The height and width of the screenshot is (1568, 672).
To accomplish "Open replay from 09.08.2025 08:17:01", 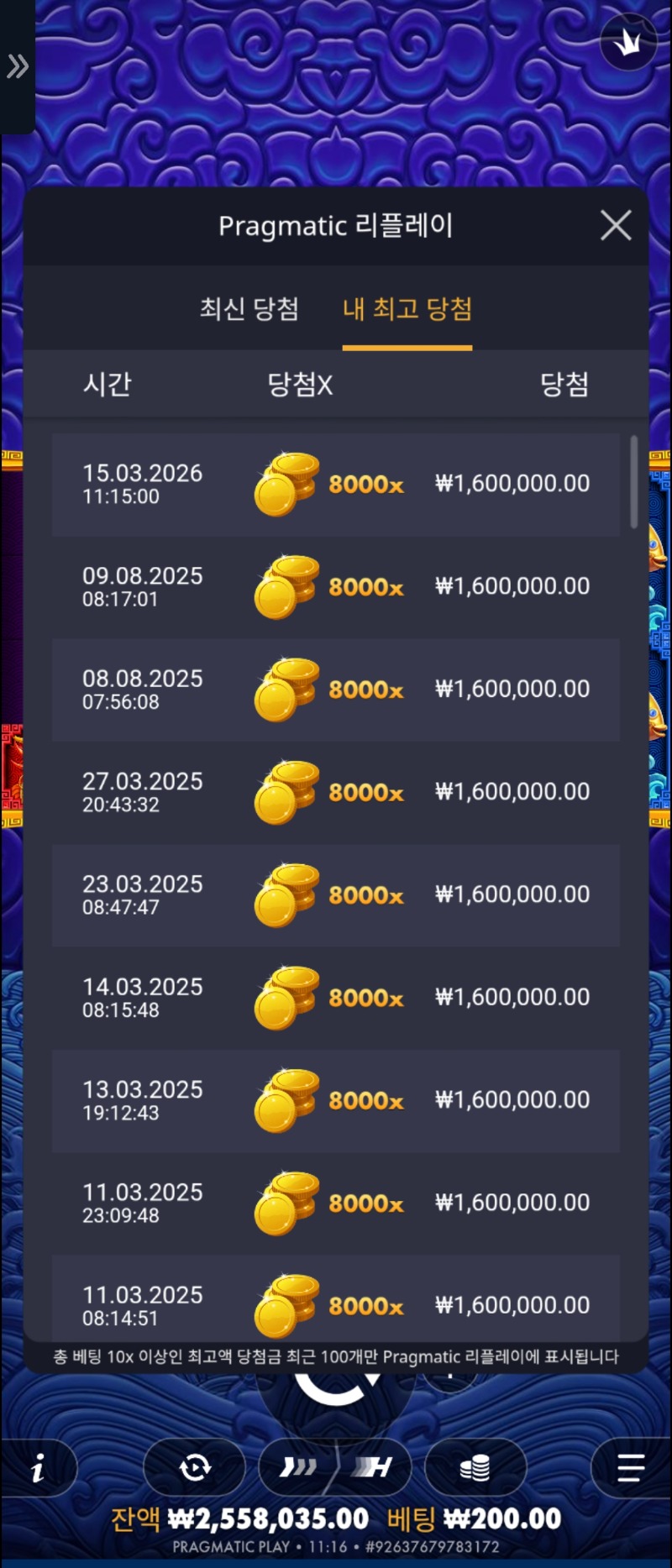I will coord(336,587).
